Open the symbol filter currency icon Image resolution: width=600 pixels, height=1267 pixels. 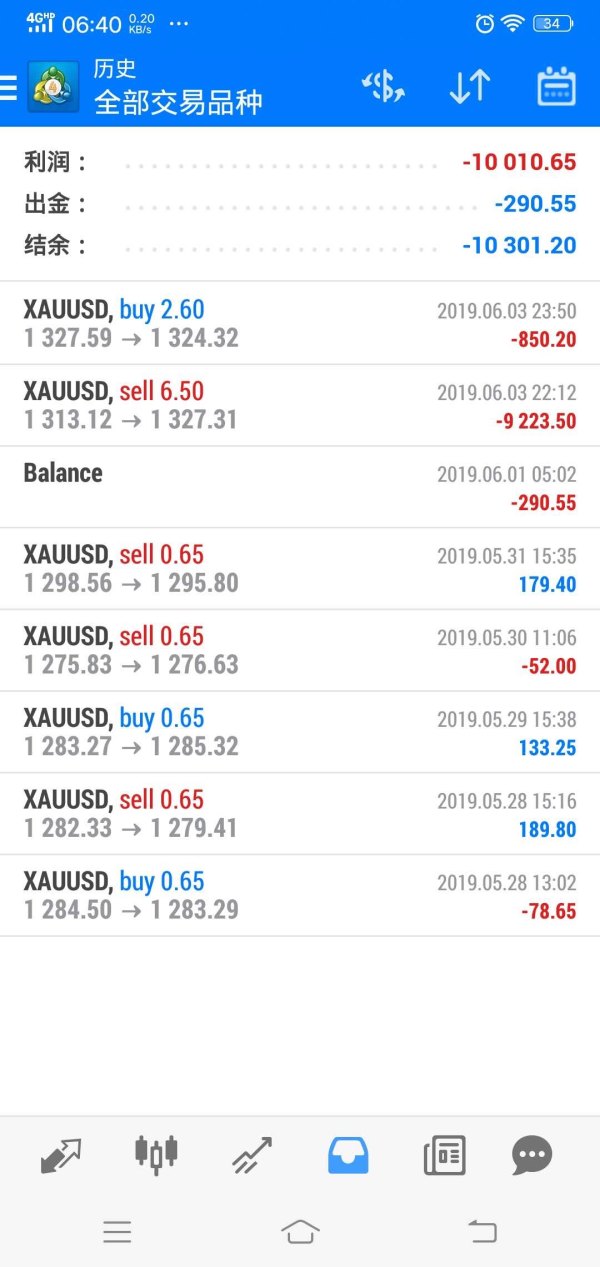point(383,88)
